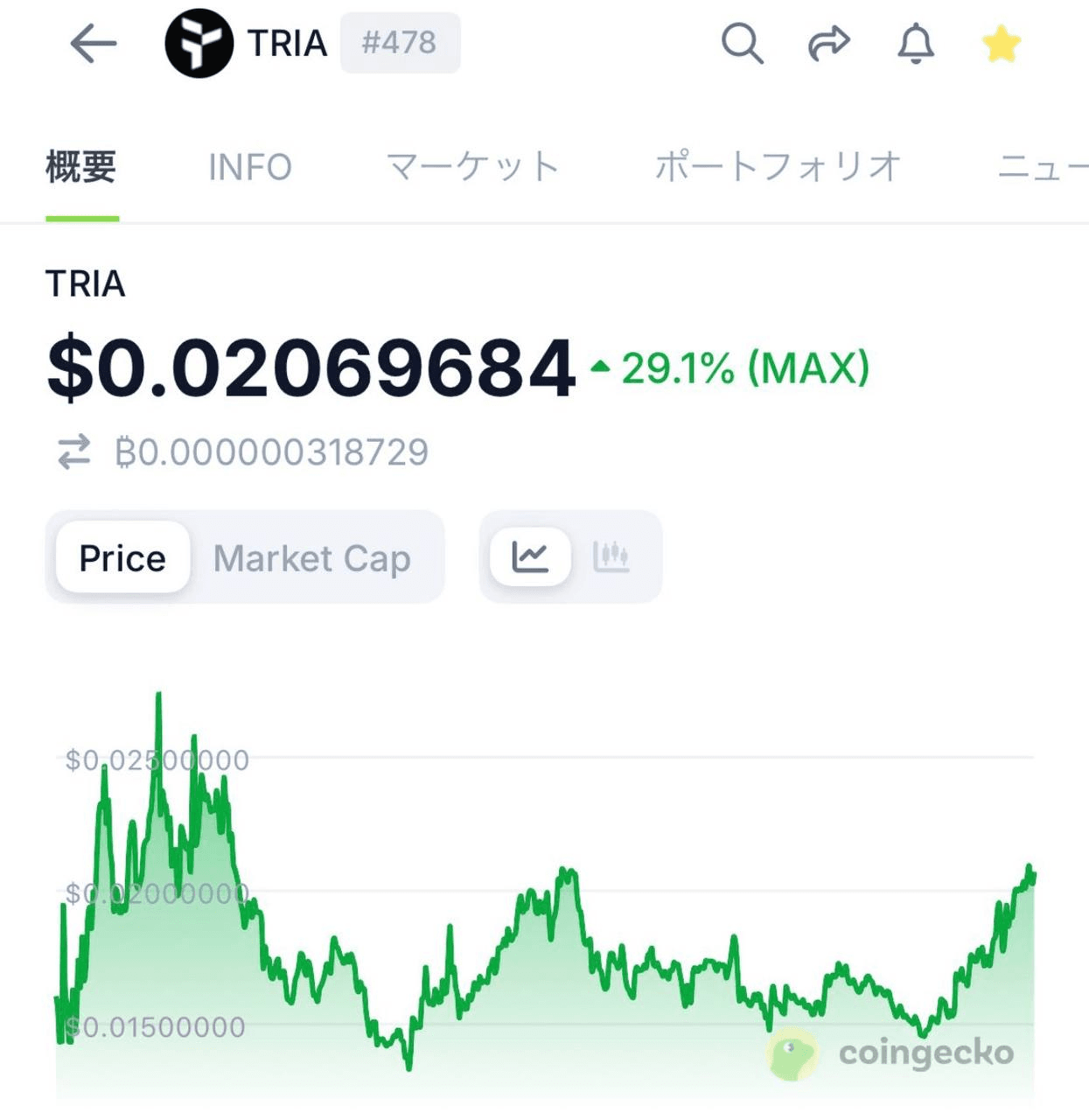Viewport: 1089px width, 1120px height.
Task: Open the マーケット tab
Action: click(472, 166)
